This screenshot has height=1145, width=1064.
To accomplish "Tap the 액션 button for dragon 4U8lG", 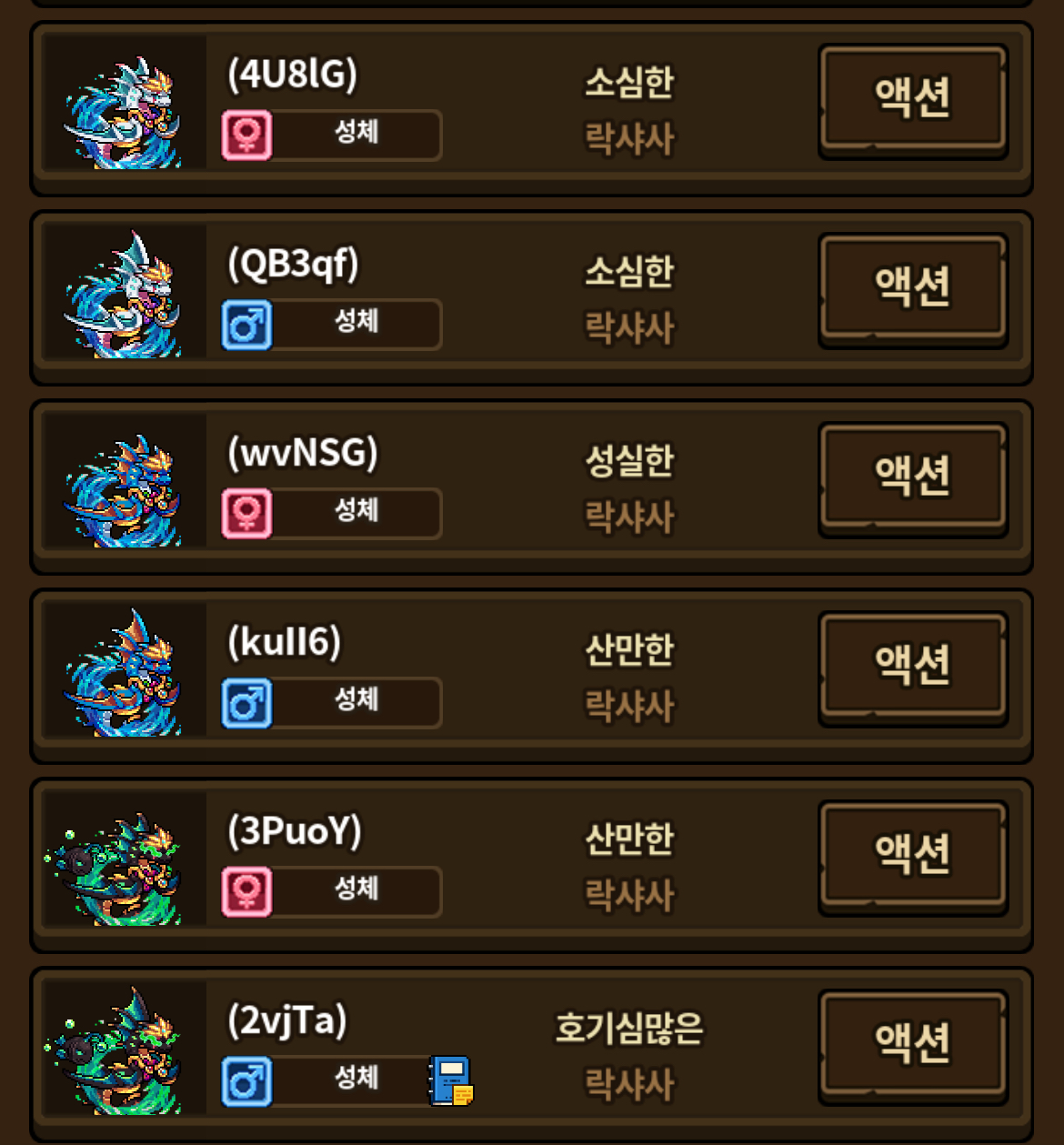I will [x=913, y=98].
